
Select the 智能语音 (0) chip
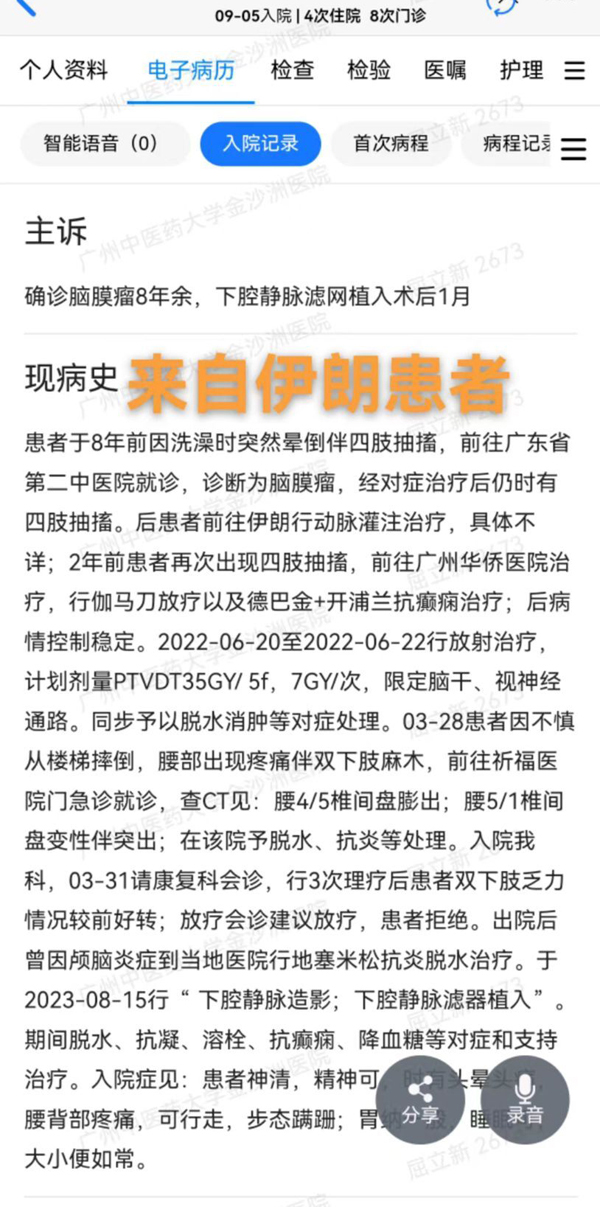click(x=105, y=143)
